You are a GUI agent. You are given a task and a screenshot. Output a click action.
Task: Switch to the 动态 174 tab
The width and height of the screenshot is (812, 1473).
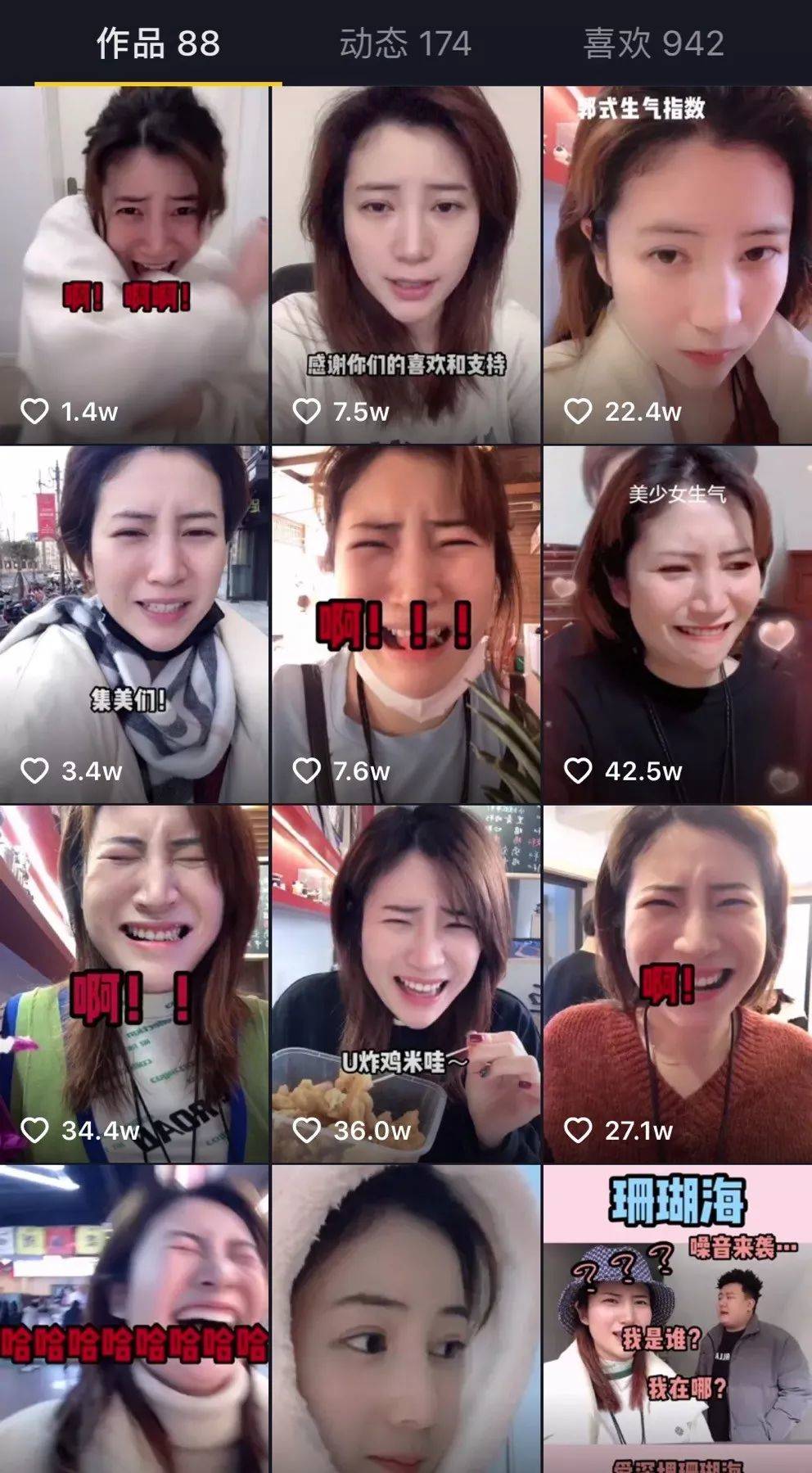(x=405, y=43)
